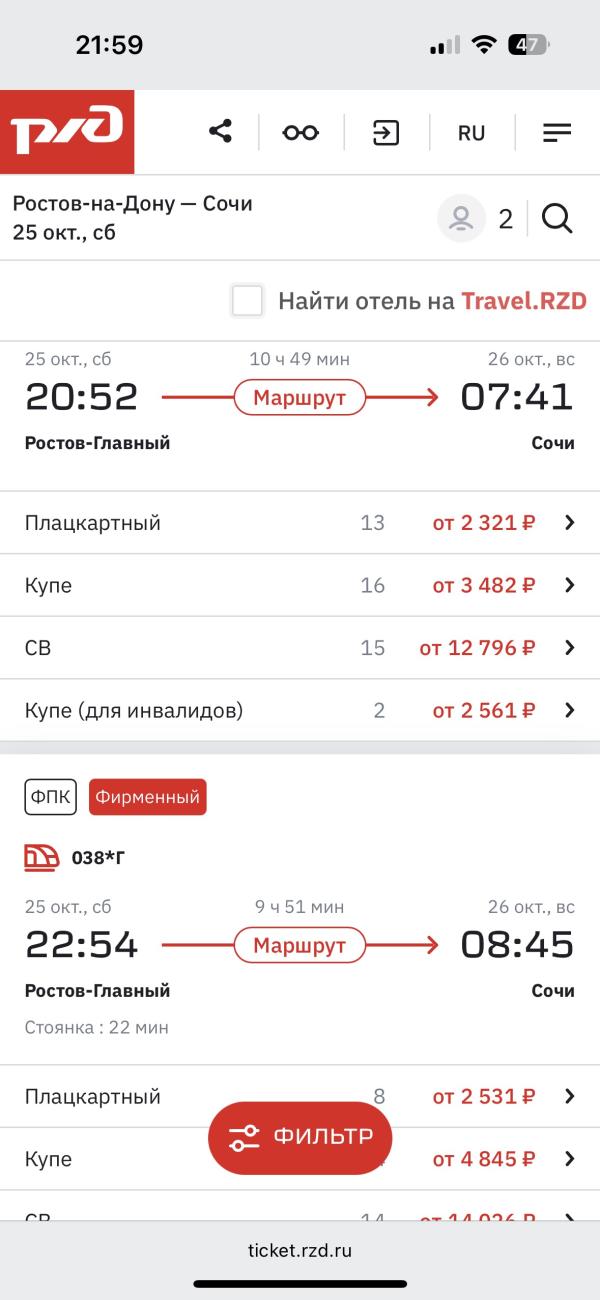
Task: Choose СВ от 12 796 ₽
Action: [x=300, y=648]
